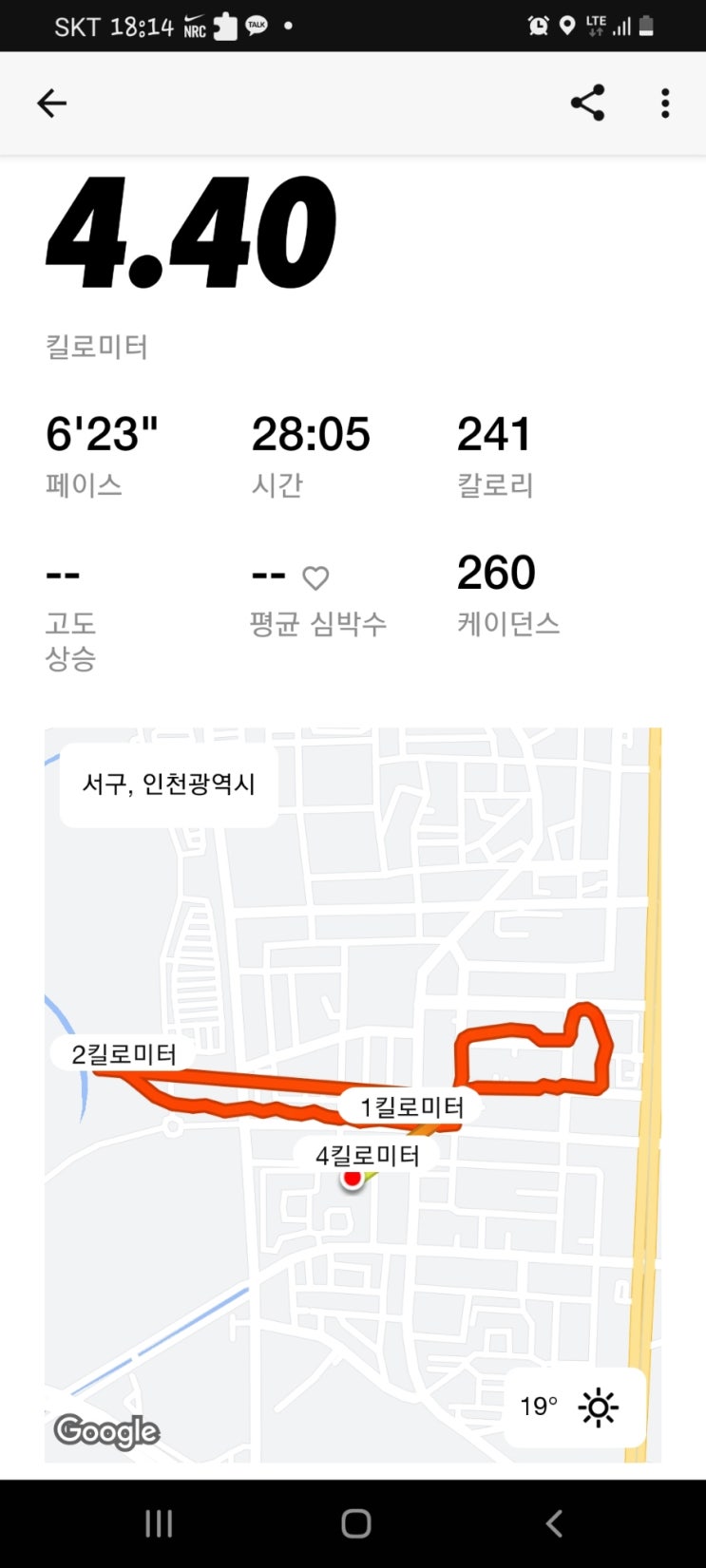This screenshot has height=1568, width=706.
Task: Open recent apps from navigation bar
Action: pos(158,1523)
